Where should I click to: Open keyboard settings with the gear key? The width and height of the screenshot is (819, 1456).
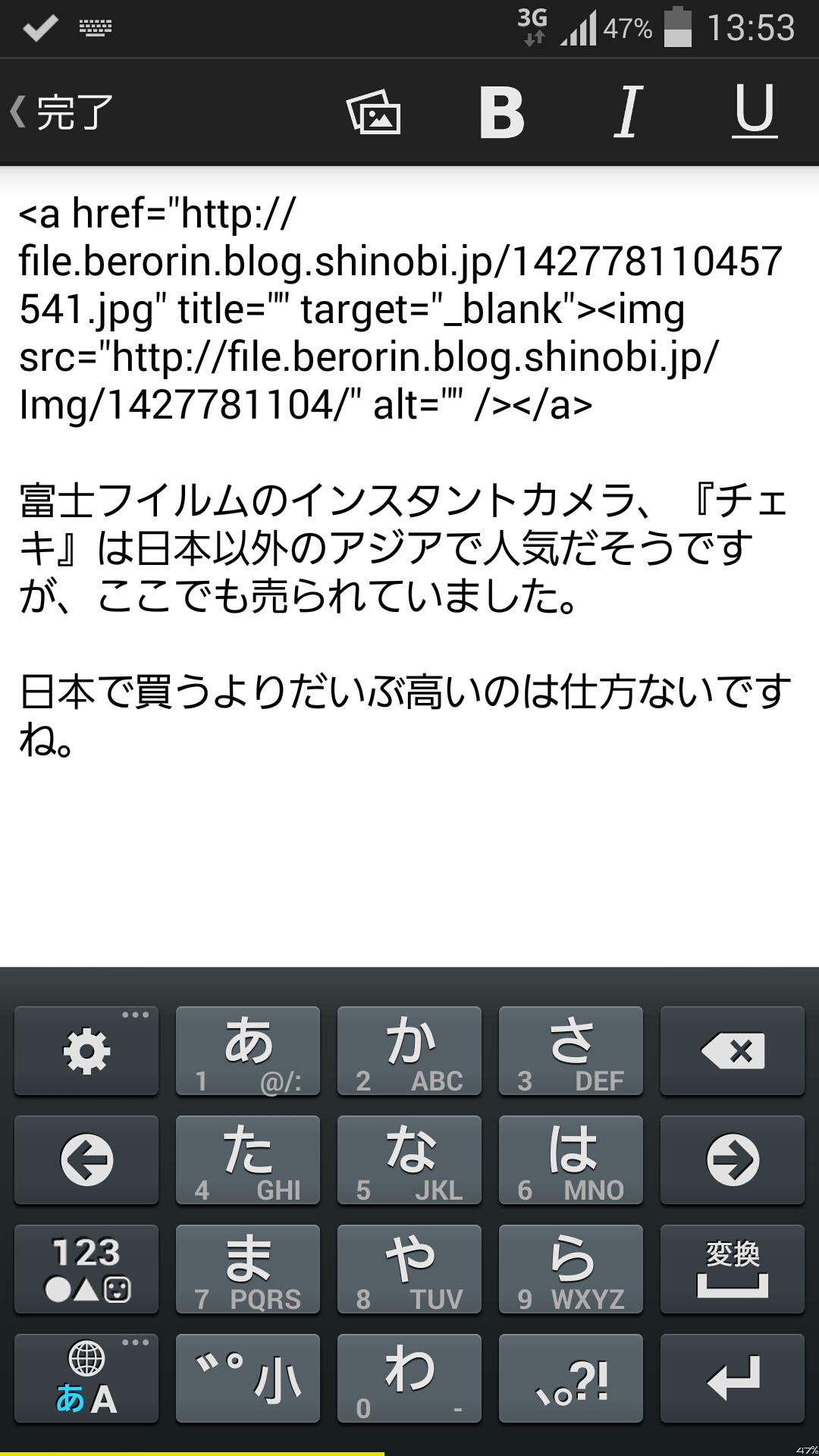[x=86, y=1051]
